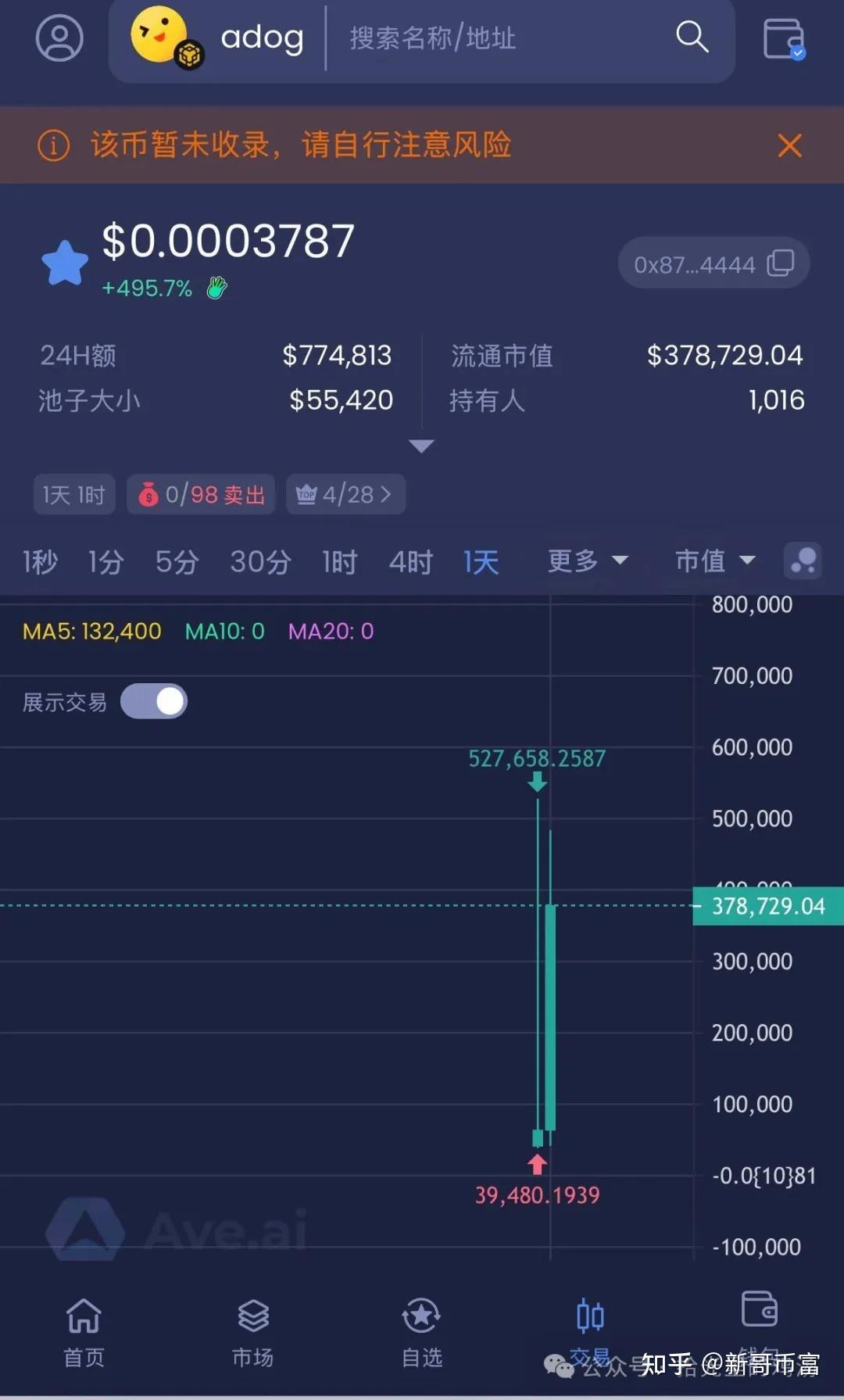Tap the magnifier search icon
The width and height of the screenshot is (844, 1400).
(692, 37)
